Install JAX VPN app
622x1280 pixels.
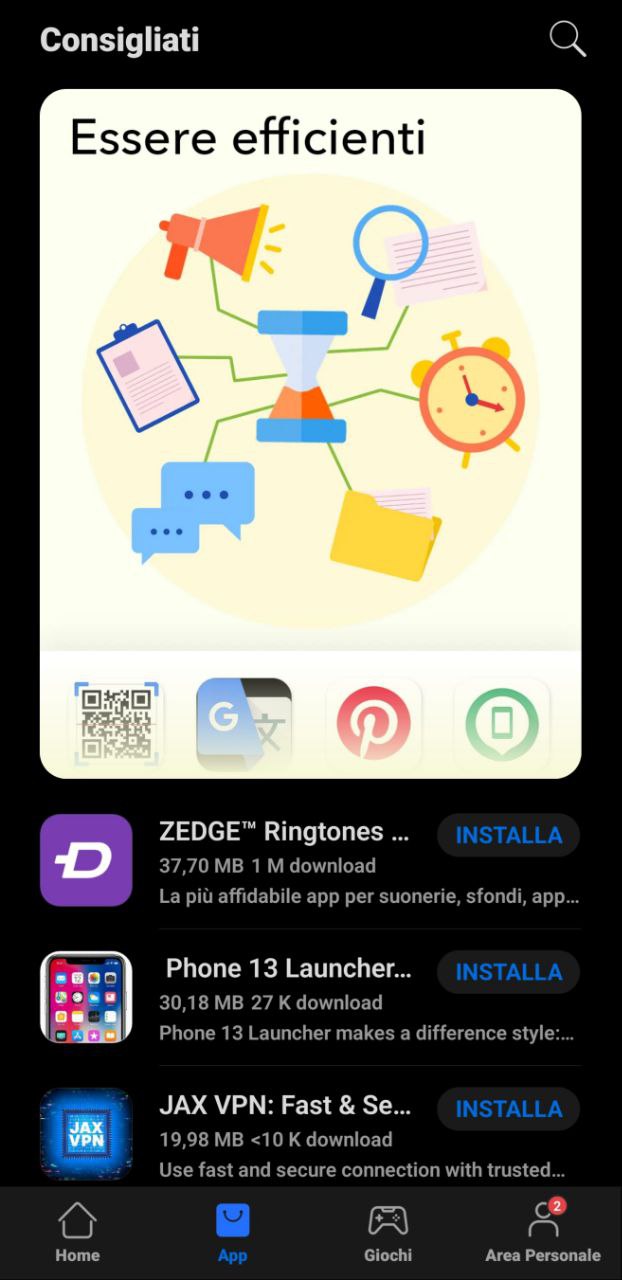(508, 1109)
